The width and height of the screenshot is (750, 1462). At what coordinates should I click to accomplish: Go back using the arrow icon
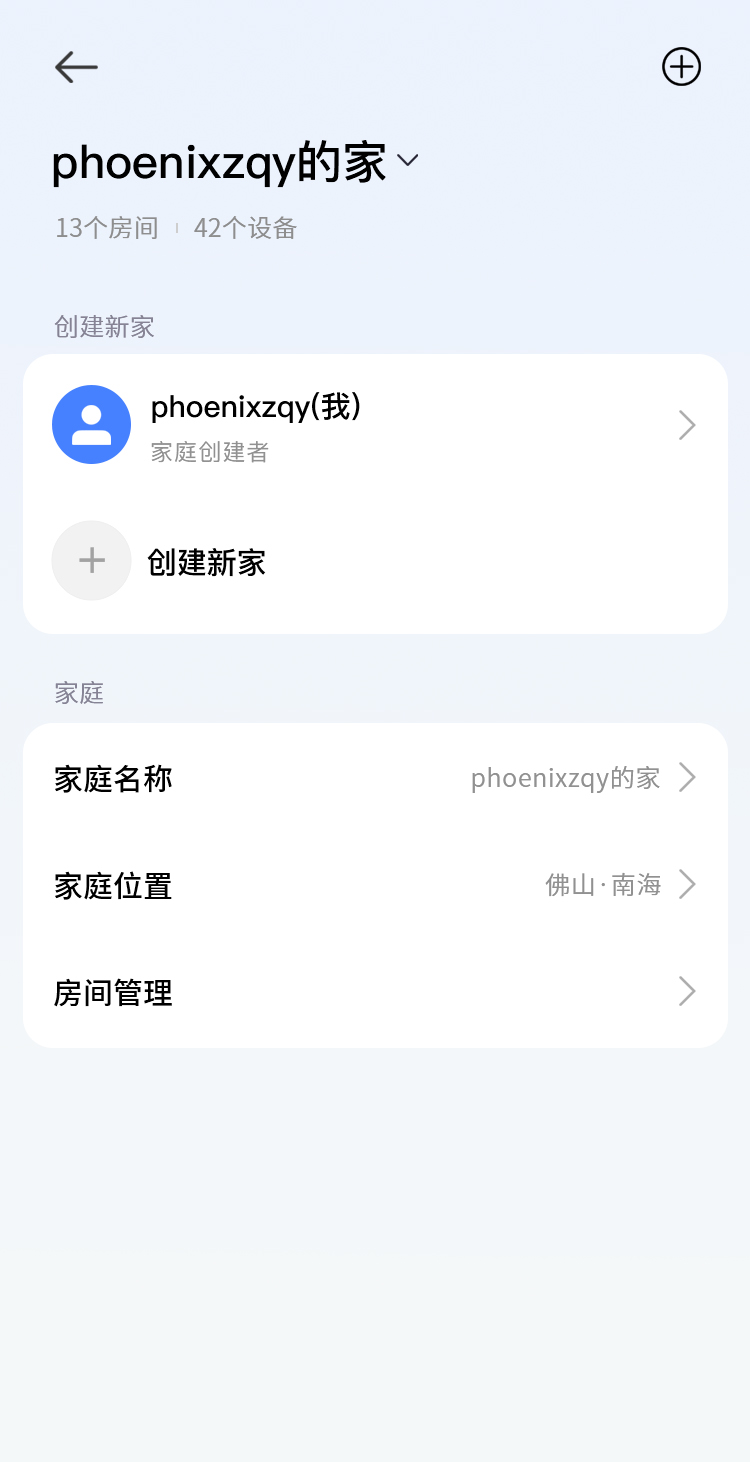tap(76, 67)
